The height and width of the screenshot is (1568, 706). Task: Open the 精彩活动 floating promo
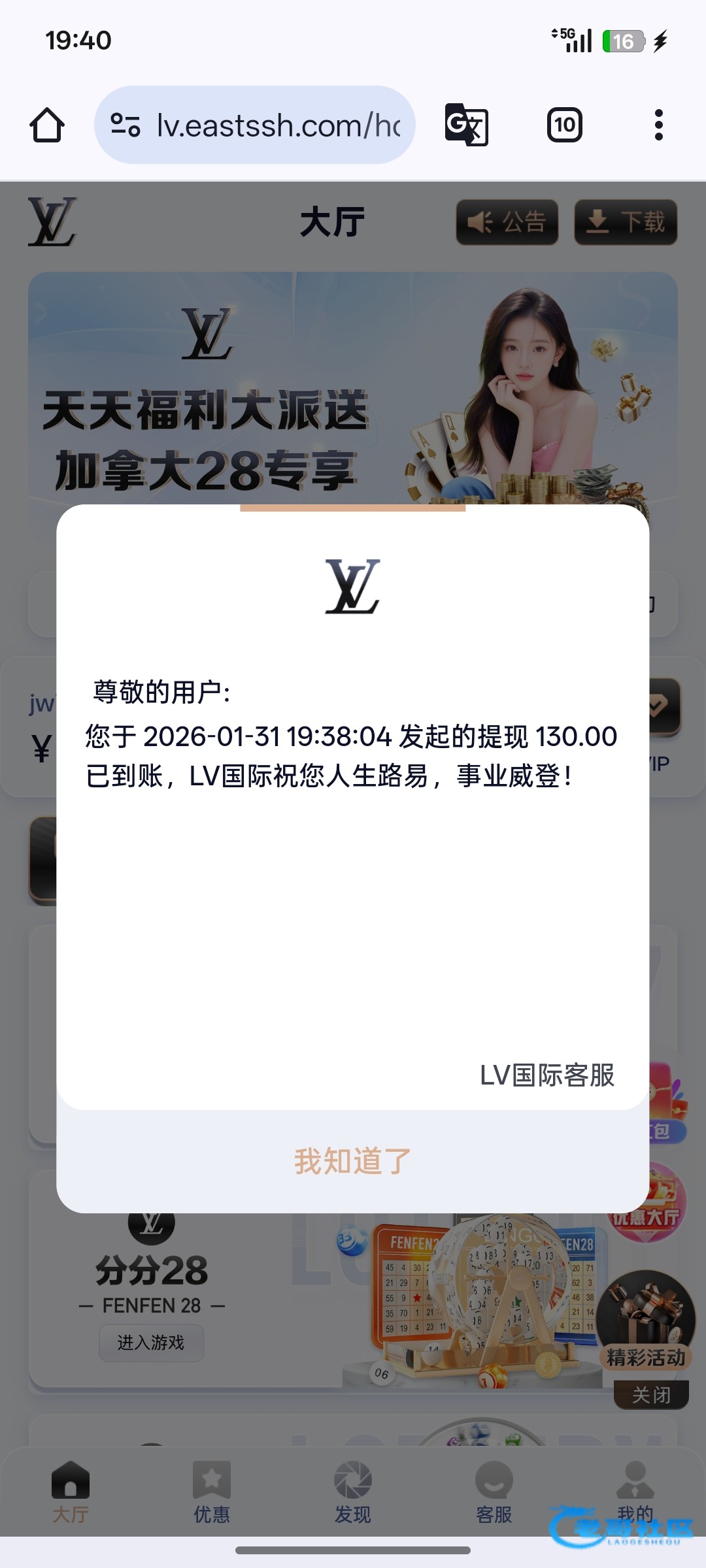point(646,1320)
